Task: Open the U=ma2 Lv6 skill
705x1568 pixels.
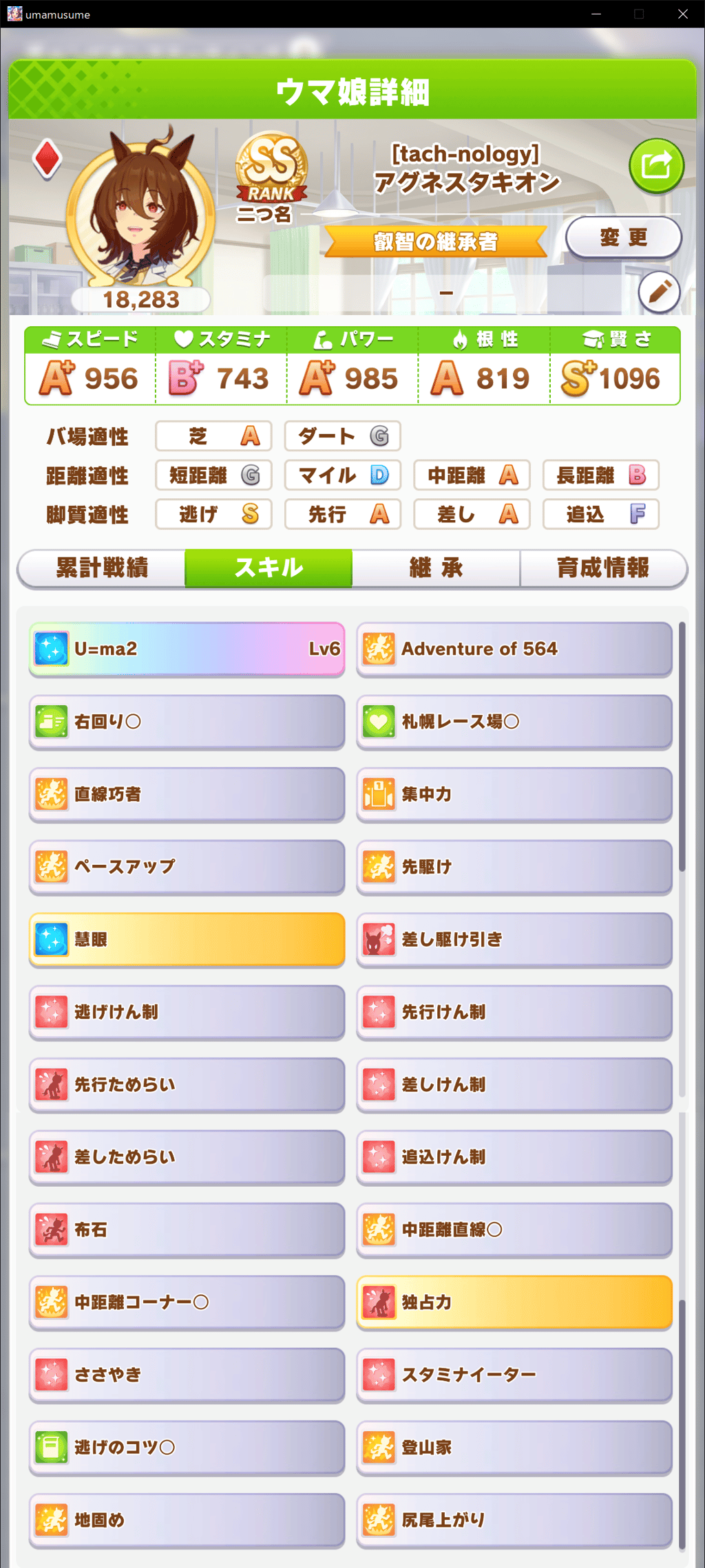Action: click(187, 649)
